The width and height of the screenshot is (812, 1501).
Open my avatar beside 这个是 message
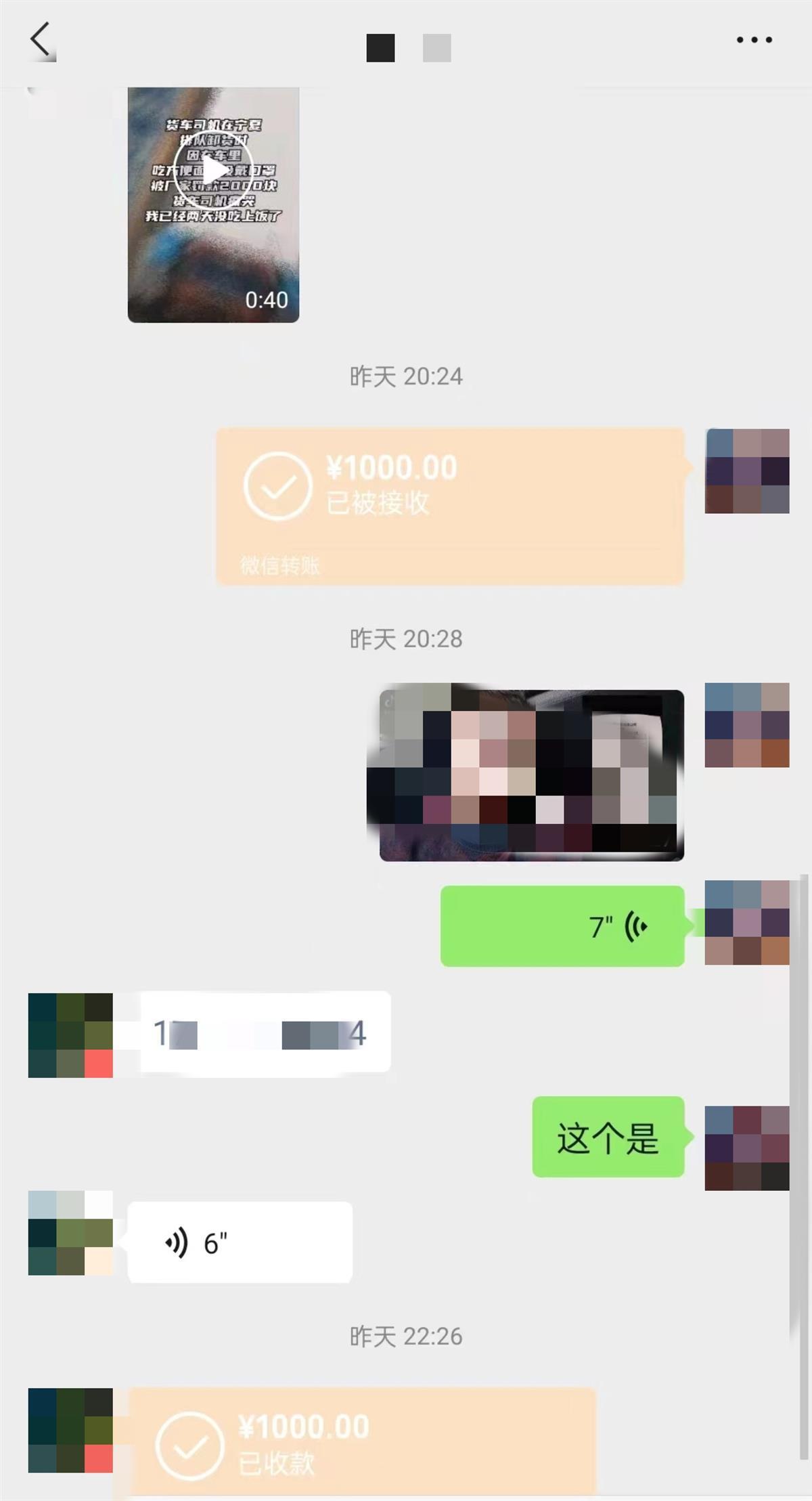tap(747, 1148)
